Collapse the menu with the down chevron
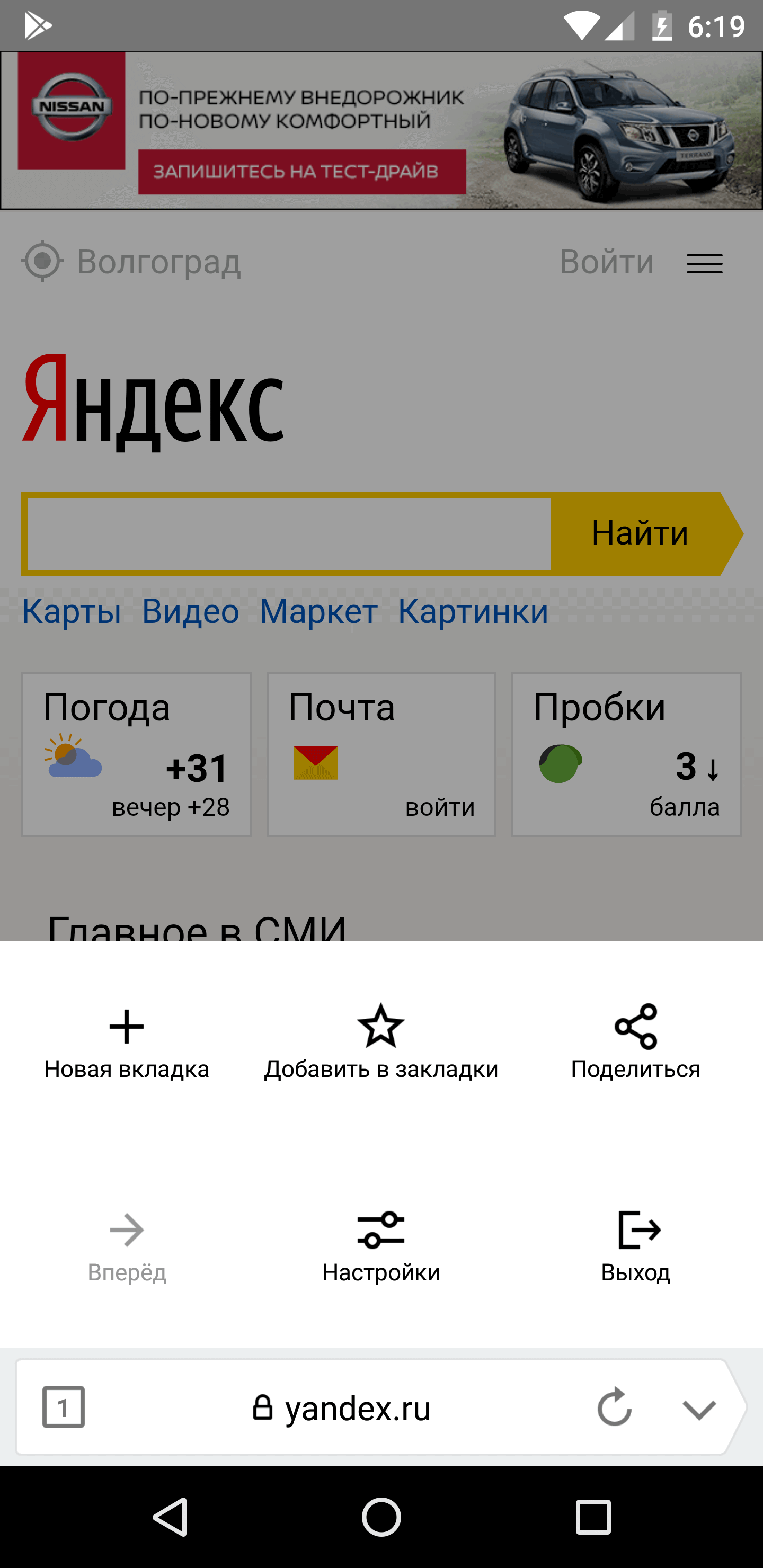 (698, 1408)
